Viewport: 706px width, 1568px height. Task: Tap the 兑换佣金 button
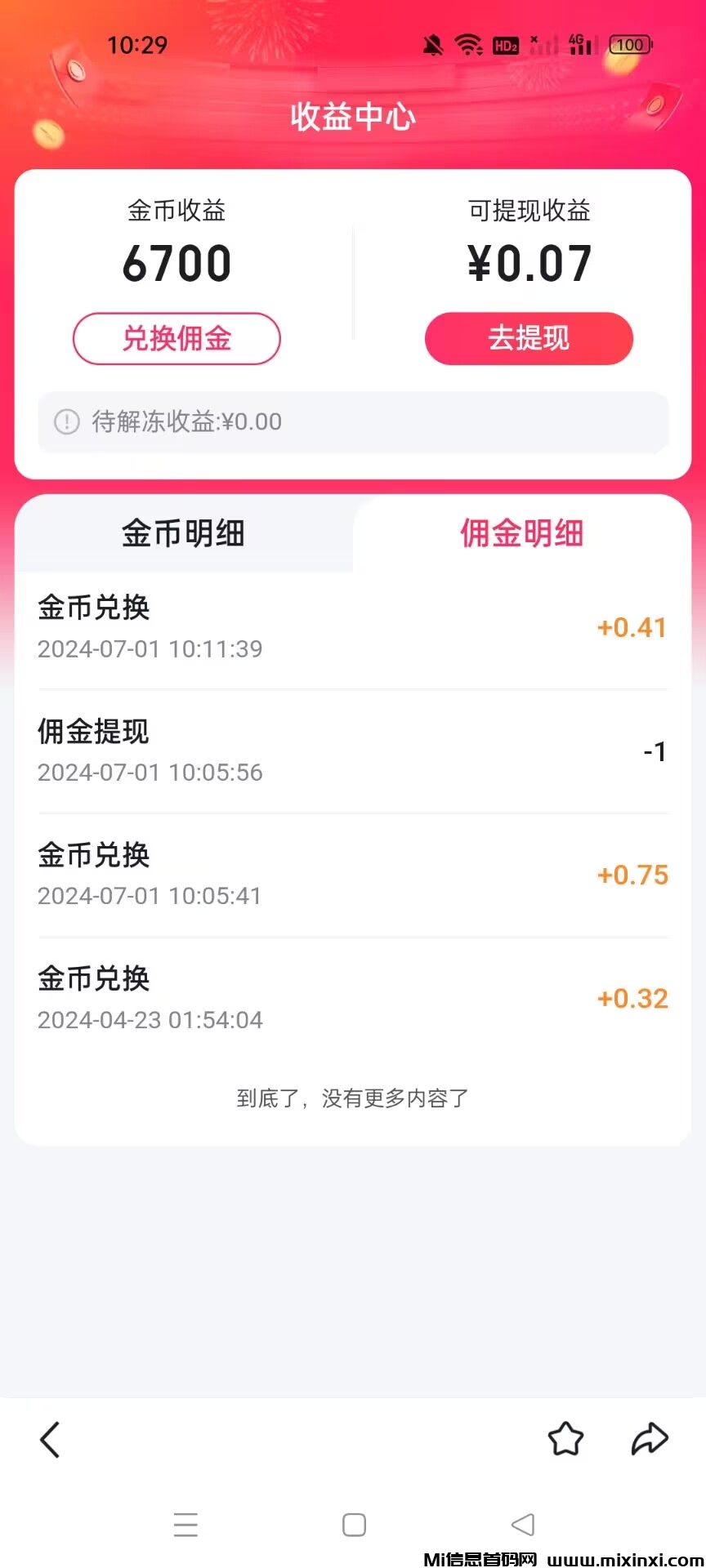pyautogui.click(x=176, y=338)
